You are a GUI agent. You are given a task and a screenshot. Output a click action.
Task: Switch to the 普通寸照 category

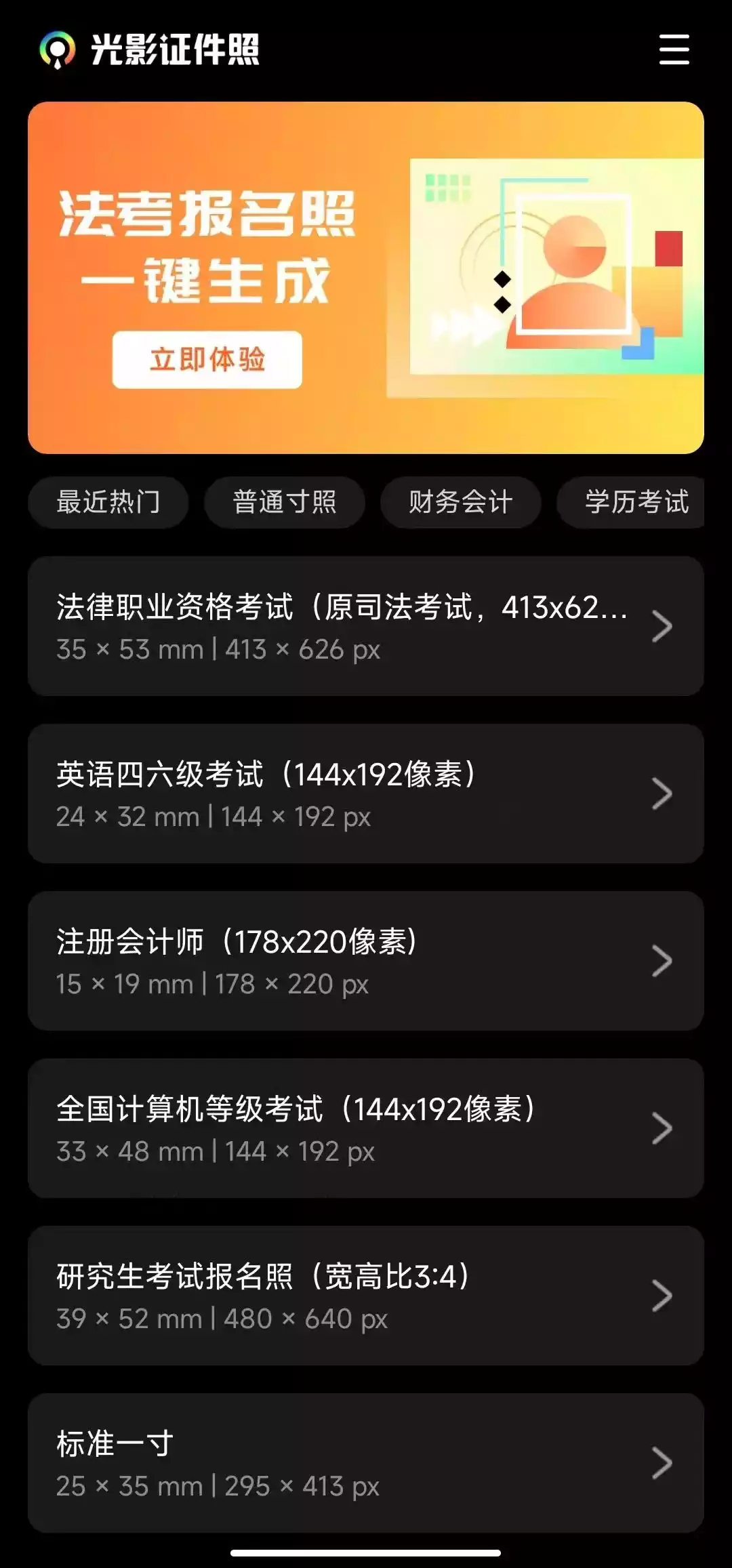tap(285, 502)
